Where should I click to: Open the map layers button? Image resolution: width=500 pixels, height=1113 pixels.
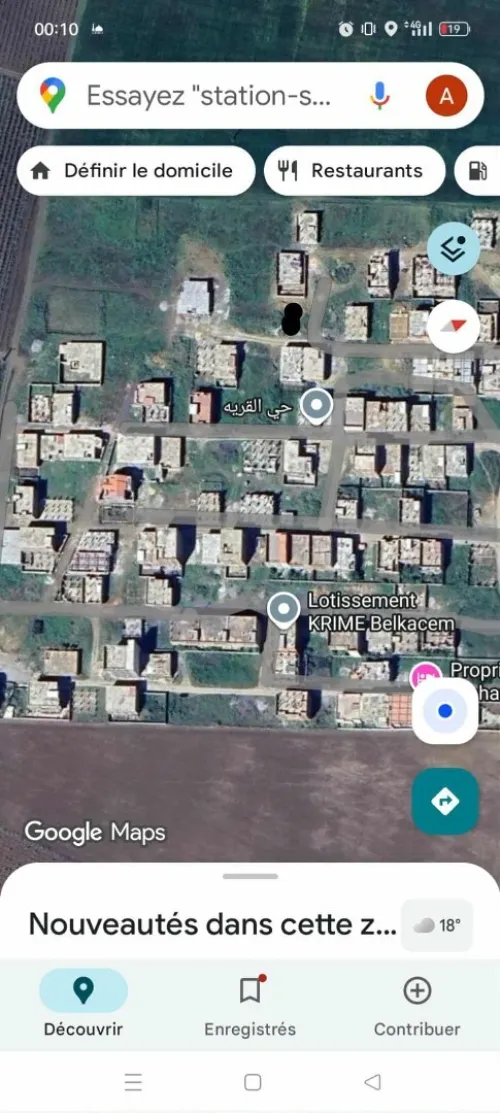coord(453,248)
